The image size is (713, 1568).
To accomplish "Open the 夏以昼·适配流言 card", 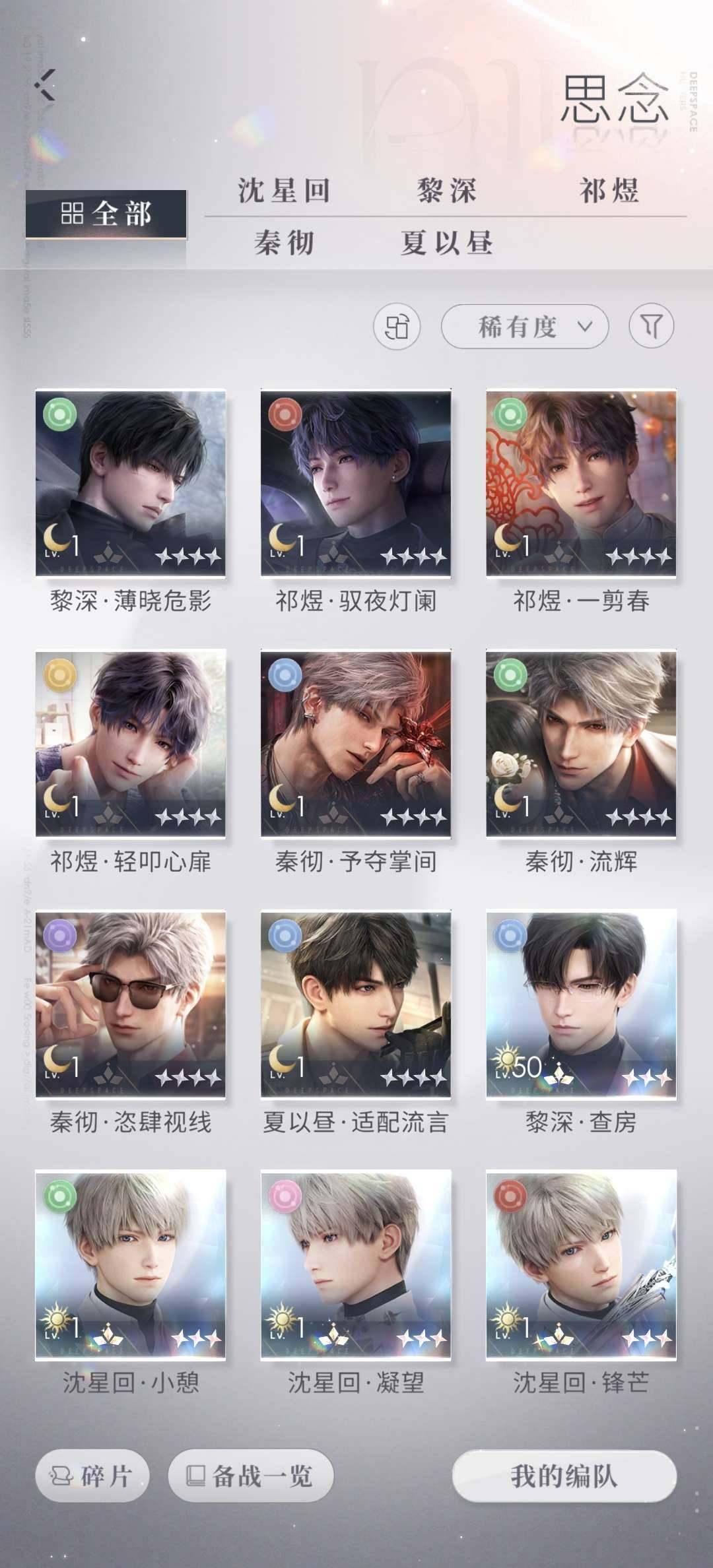I will click(356, 1004).
